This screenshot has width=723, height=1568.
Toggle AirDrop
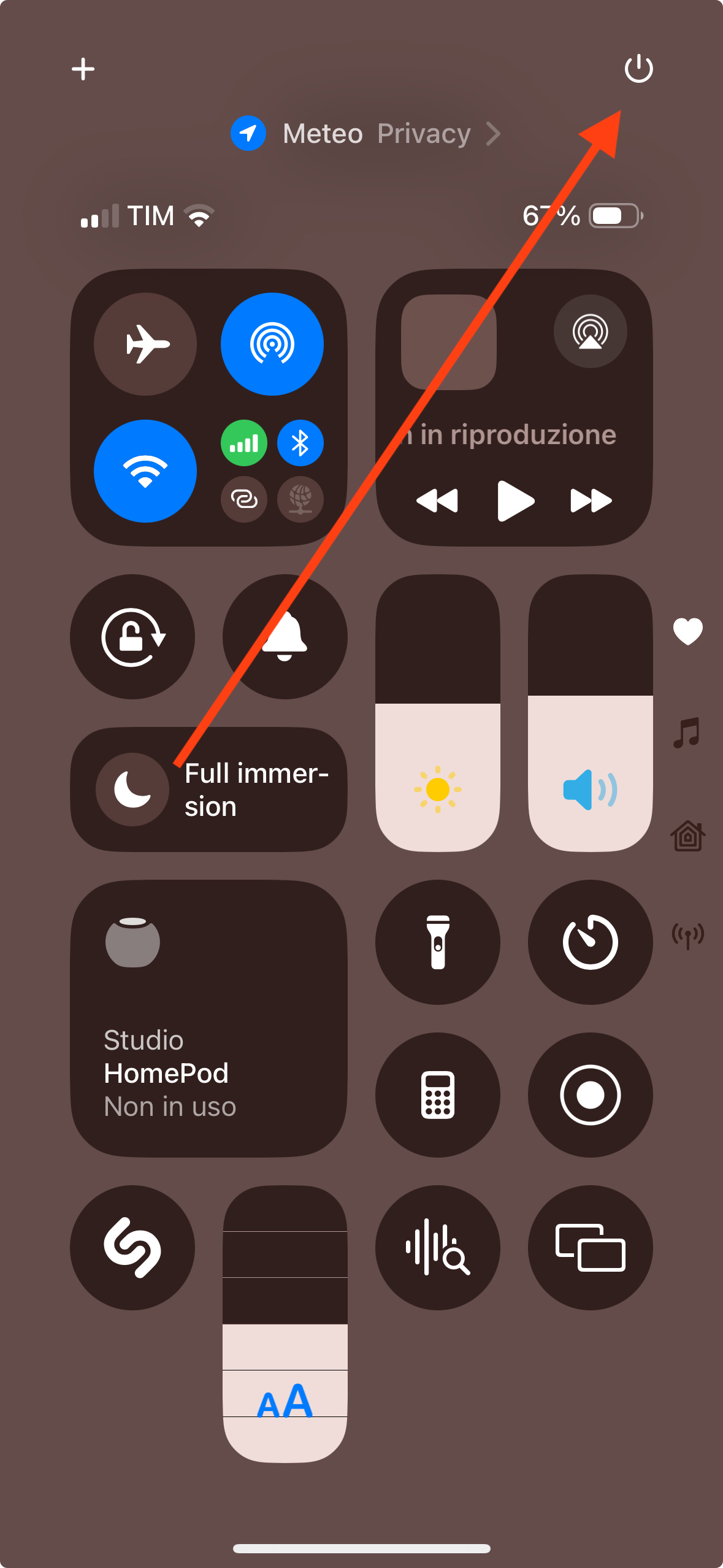pyautogui.click(x=272, y=344)
